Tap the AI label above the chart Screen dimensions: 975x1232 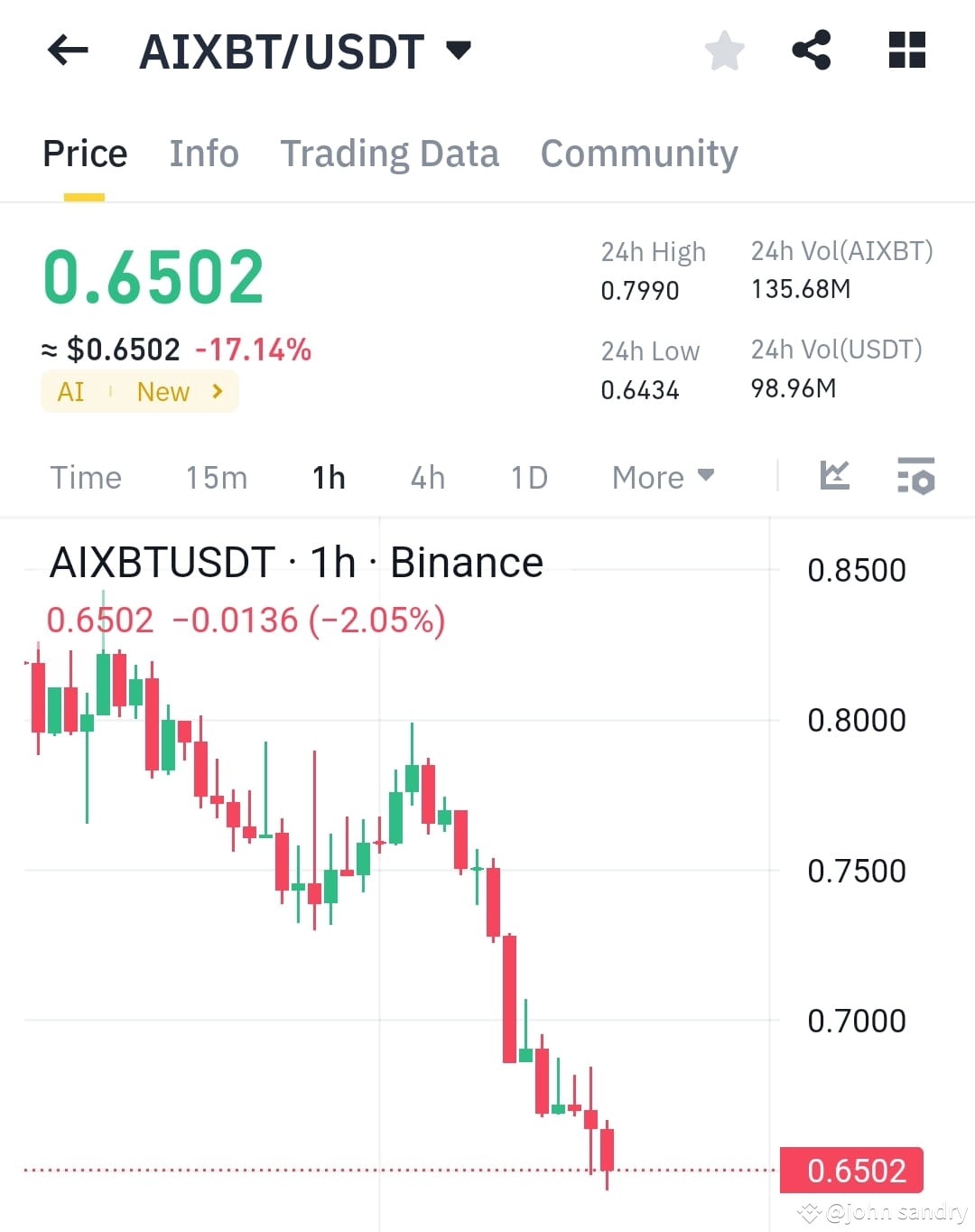(x=72, y=391)
